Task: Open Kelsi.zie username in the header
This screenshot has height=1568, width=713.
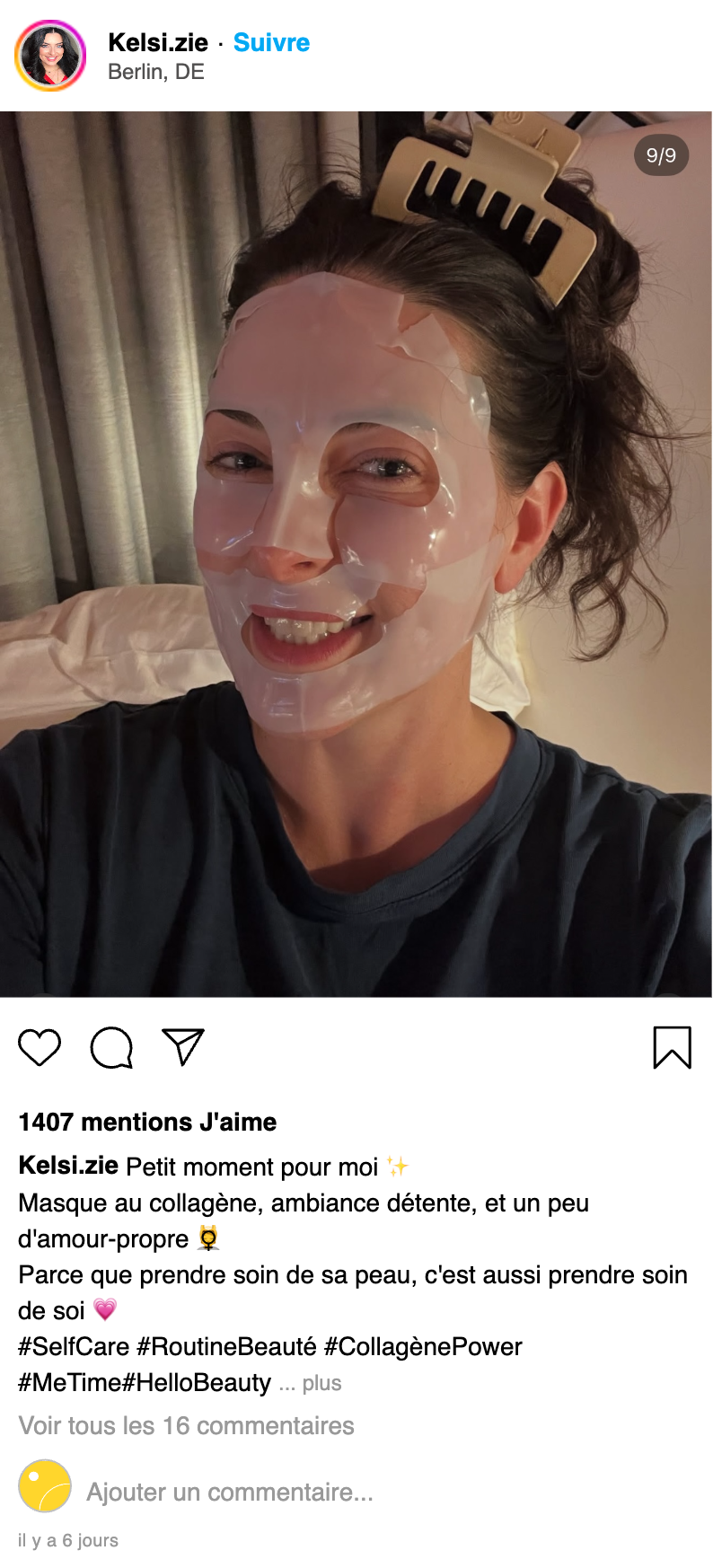Action: pyautogui.click(x=158, y=42)
